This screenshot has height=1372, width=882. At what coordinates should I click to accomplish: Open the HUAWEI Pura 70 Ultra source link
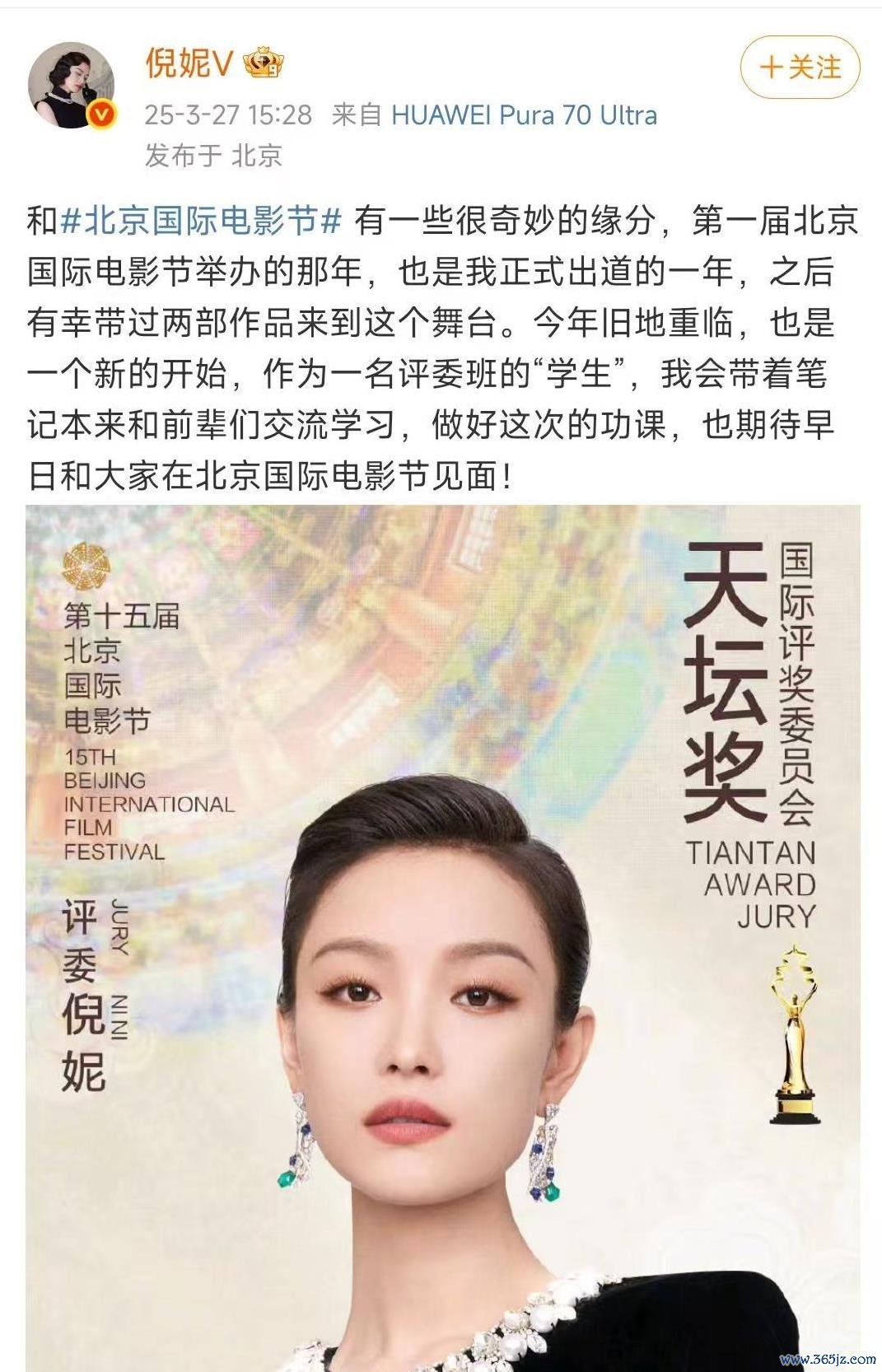tap(524, 114)
